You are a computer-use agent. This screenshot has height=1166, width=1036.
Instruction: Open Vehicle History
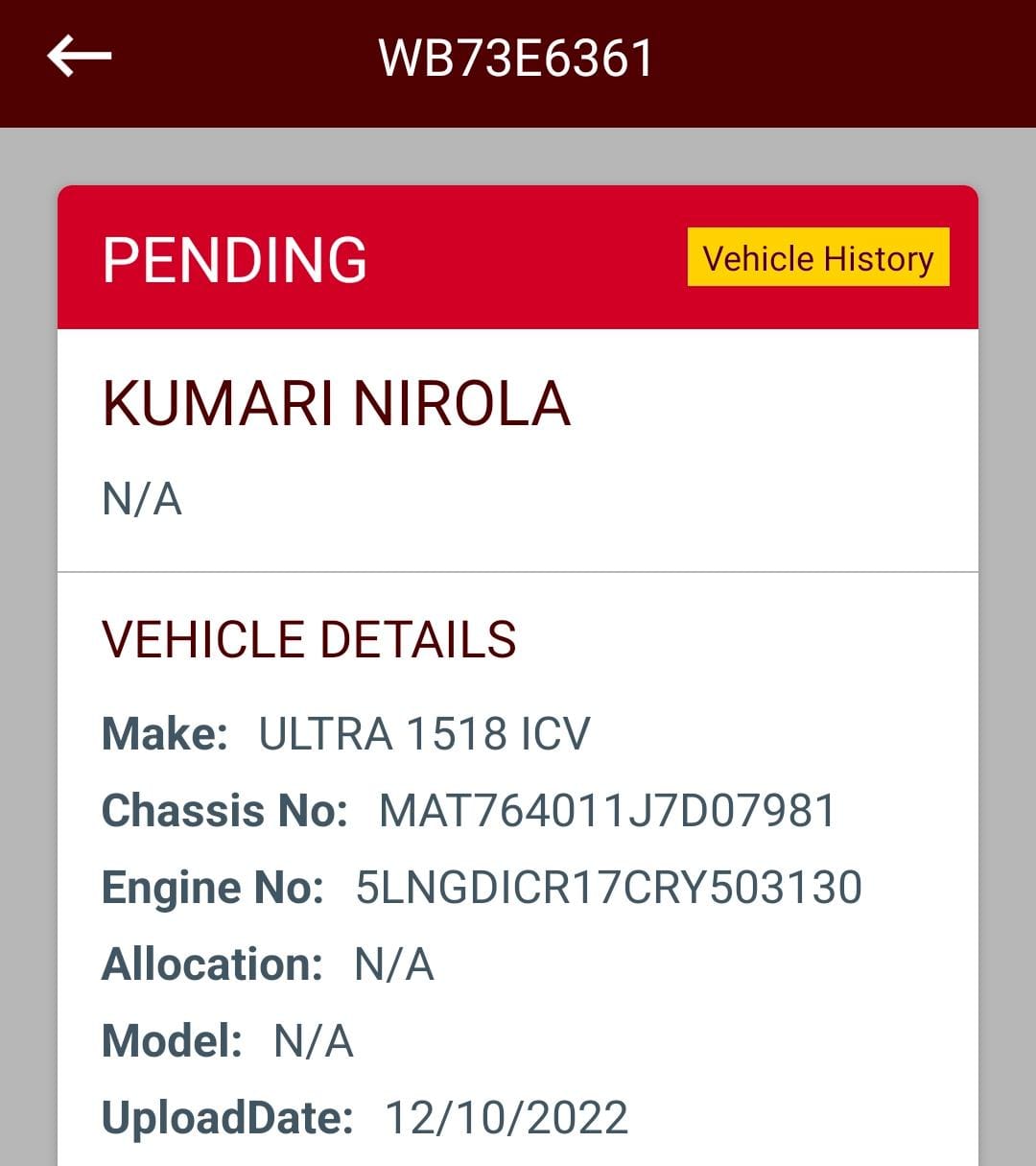[x=817, y=257]
